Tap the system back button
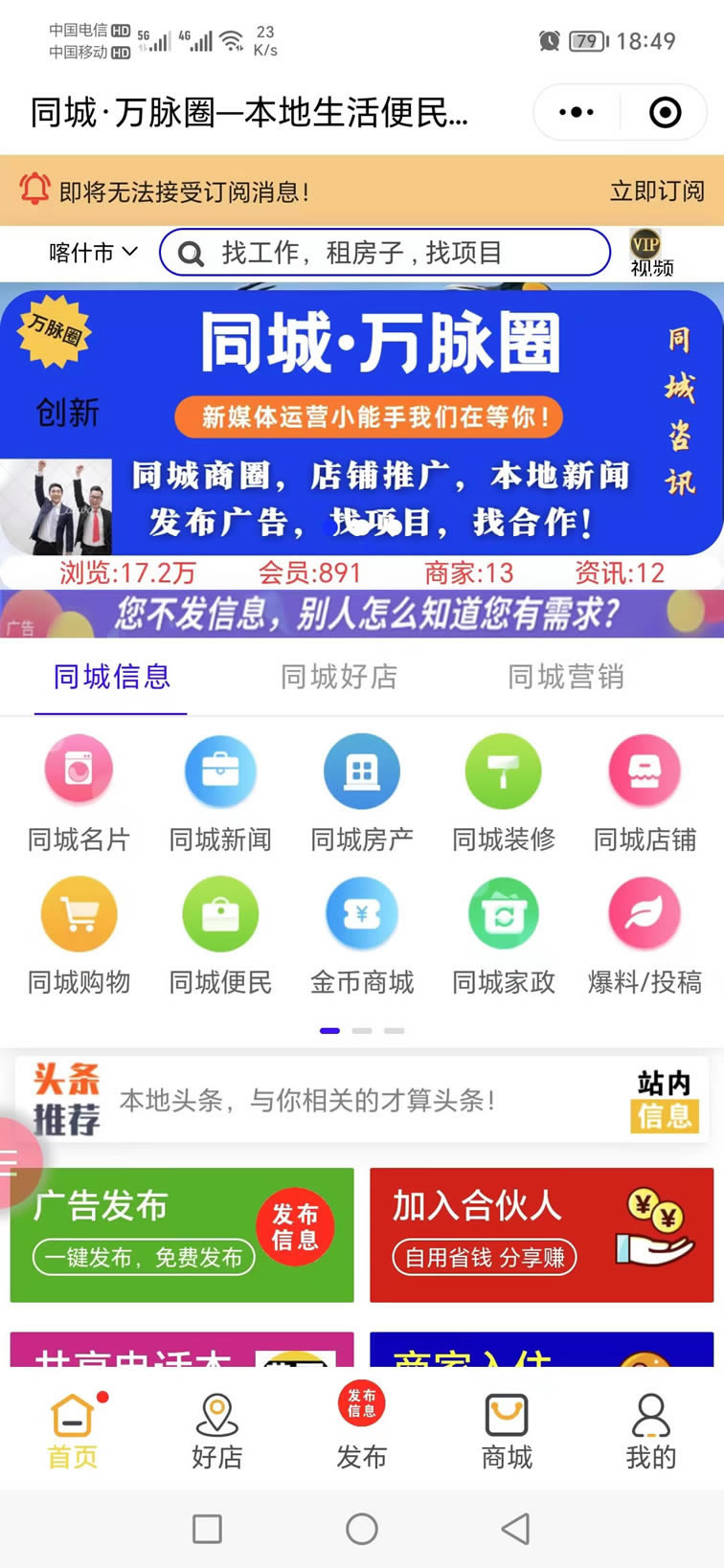Image resolution: width=724 pixels, height=1568 pixels. tap(515, 1528)
